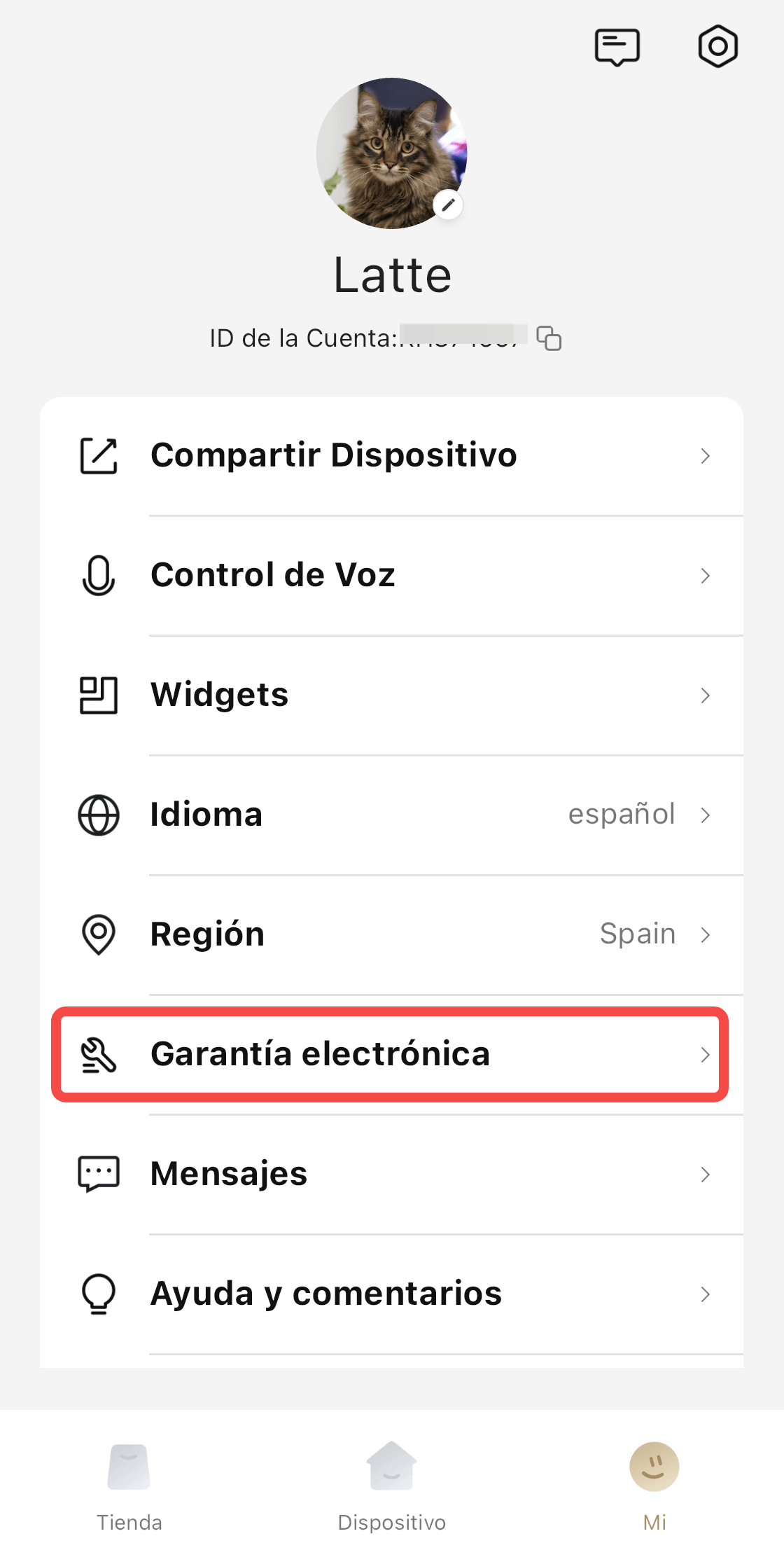Edit the profile picture
This screenshot has height=1564, width=784.
[x=448, y=205]
